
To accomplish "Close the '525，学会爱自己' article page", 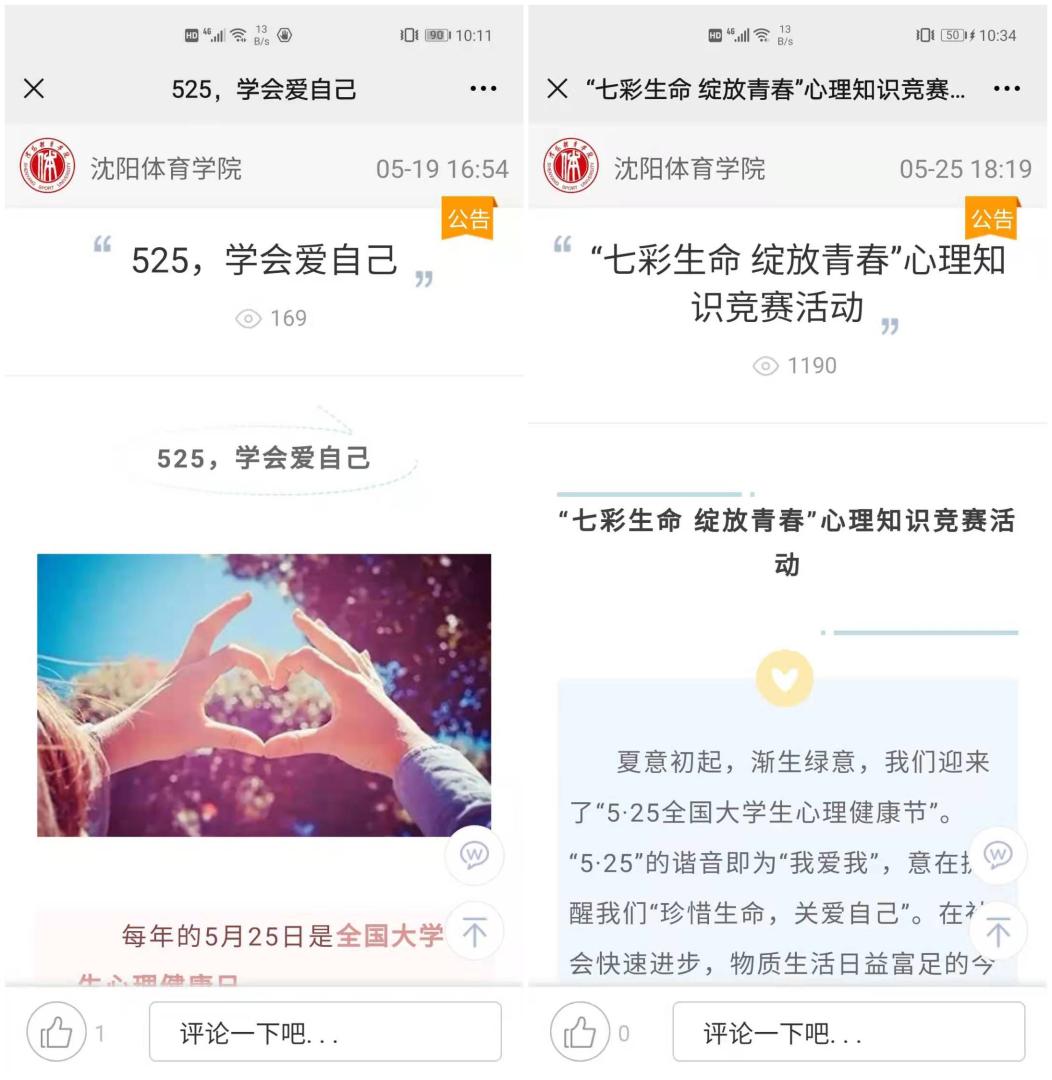I will point(34,89).
